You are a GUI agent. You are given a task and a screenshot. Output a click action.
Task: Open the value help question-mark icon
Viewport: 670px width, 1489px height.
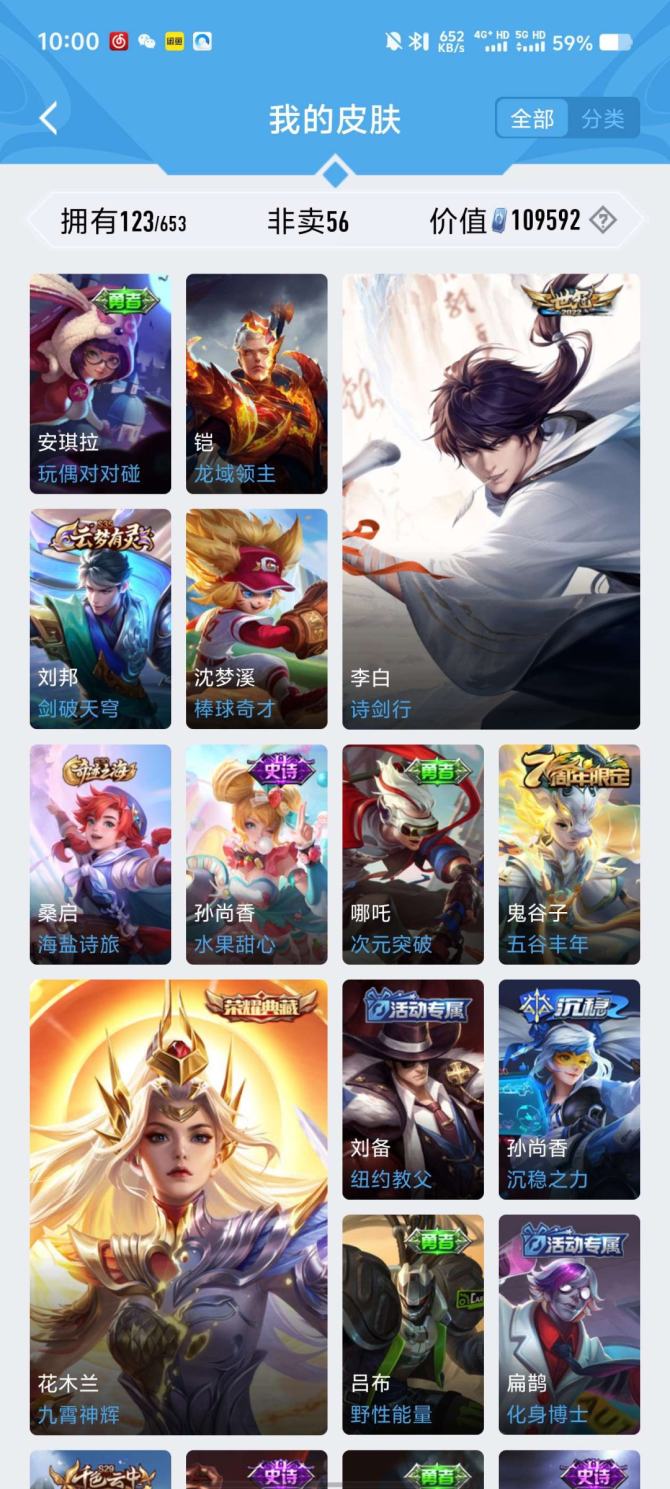click(603, 220)
